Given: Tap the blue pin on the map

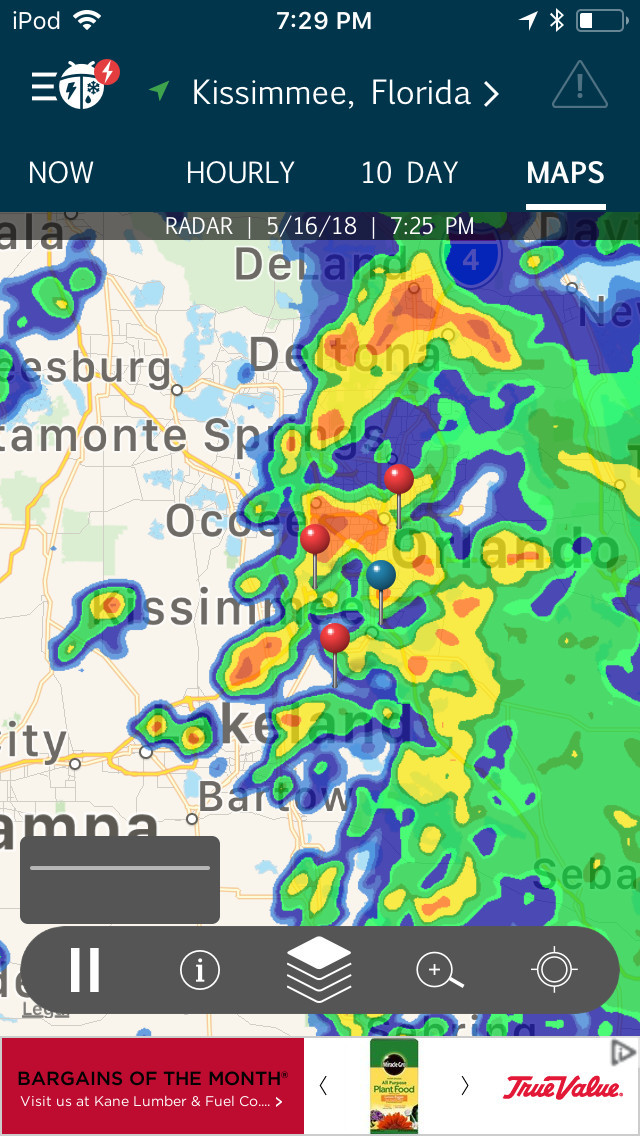Looking at the screenshot, I should click(x=380, y=577).
